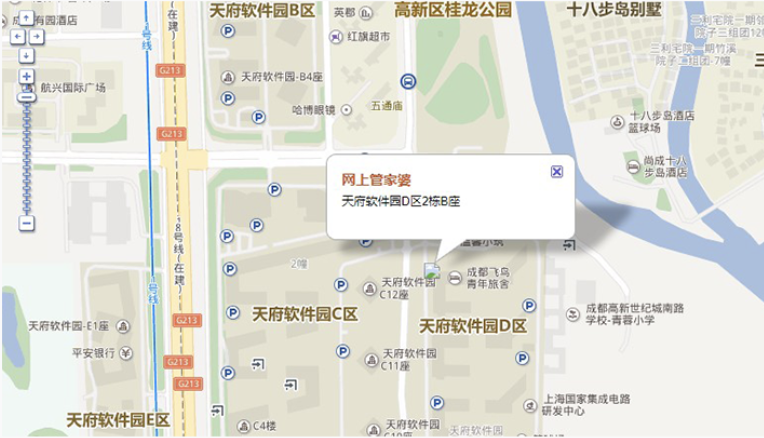Screen dimensions: 764x438
Task: Zoom in using the plus button
Action: click(x=26, y=75)
